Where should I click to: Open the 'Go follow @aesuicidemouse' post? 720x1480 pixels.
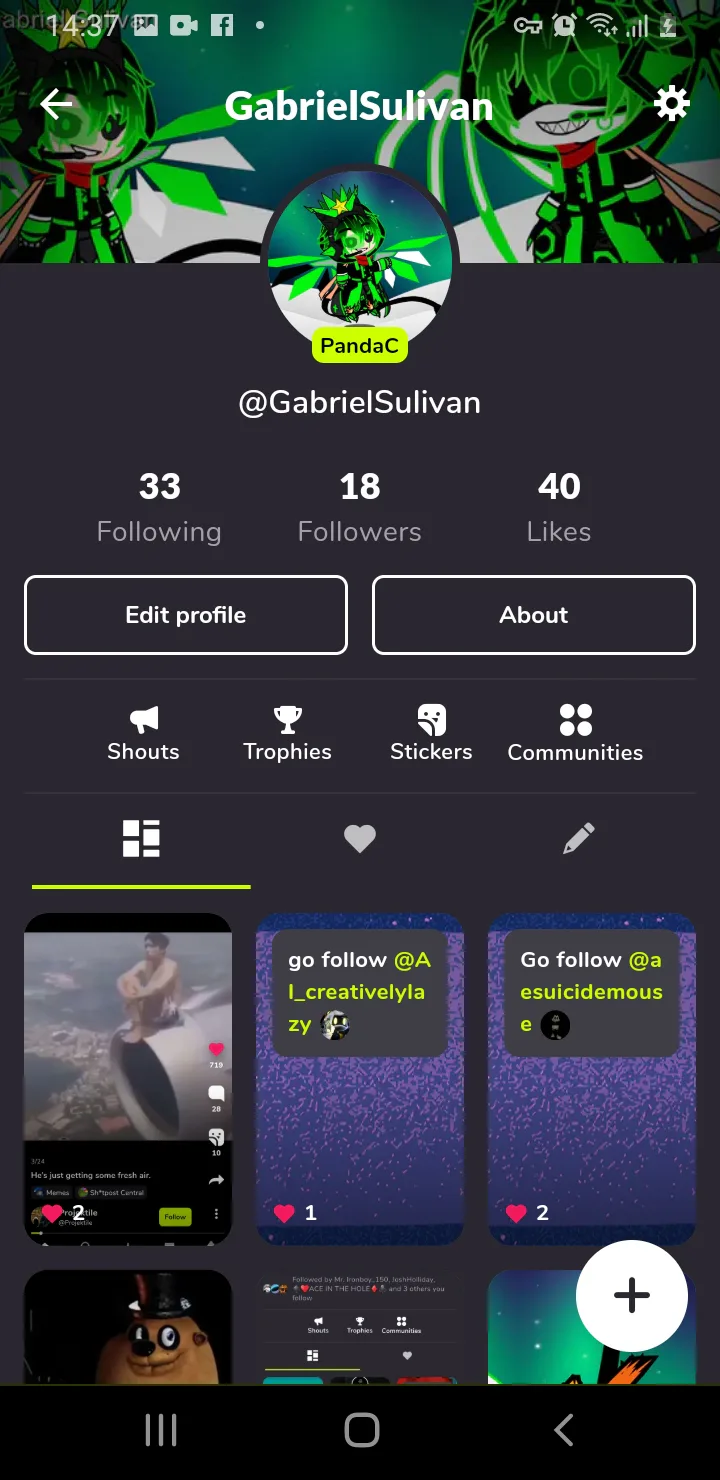point(592,1079)
